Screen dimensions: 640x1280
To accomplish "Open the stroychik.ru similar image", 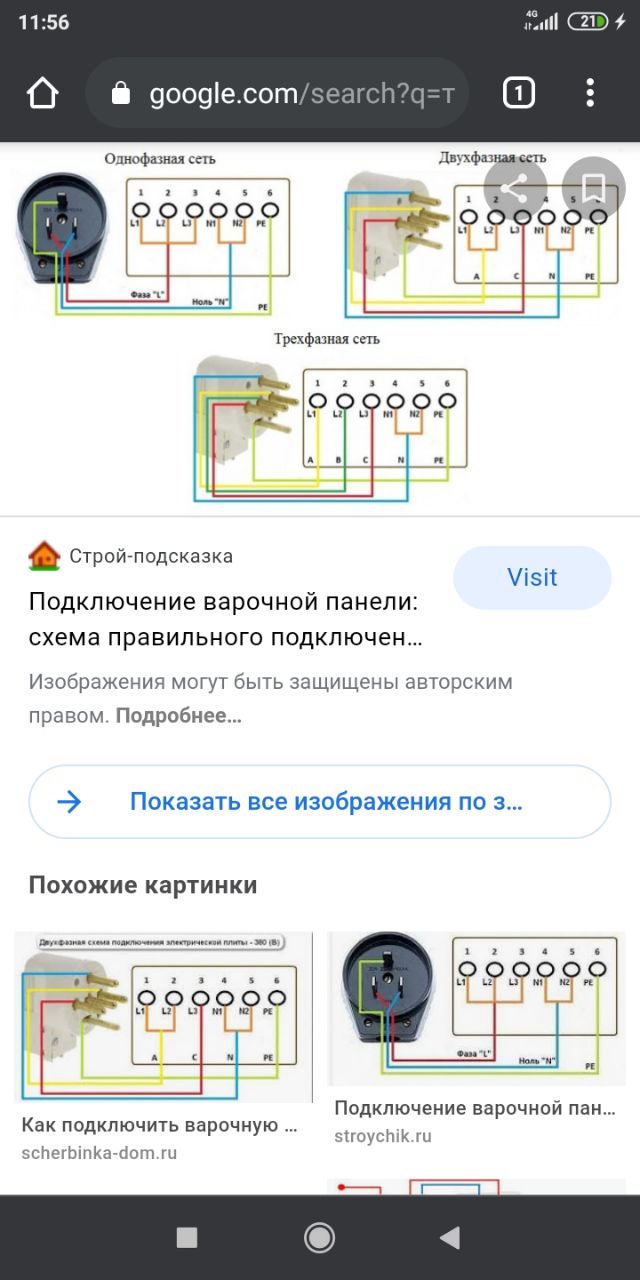I will (x=477, y=1010).
